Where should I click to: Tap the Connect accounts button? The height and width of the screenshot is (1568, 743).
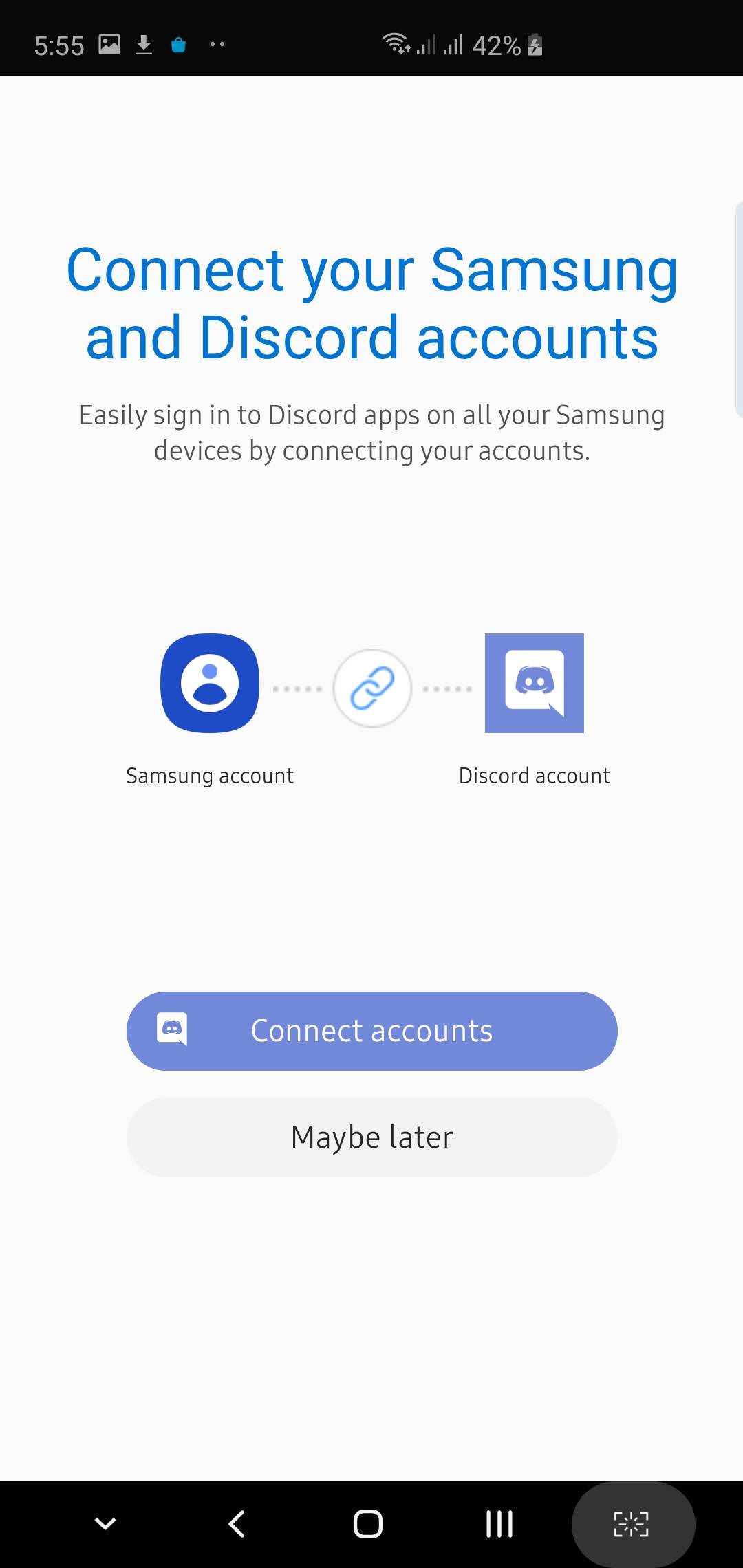(371, 1031)
